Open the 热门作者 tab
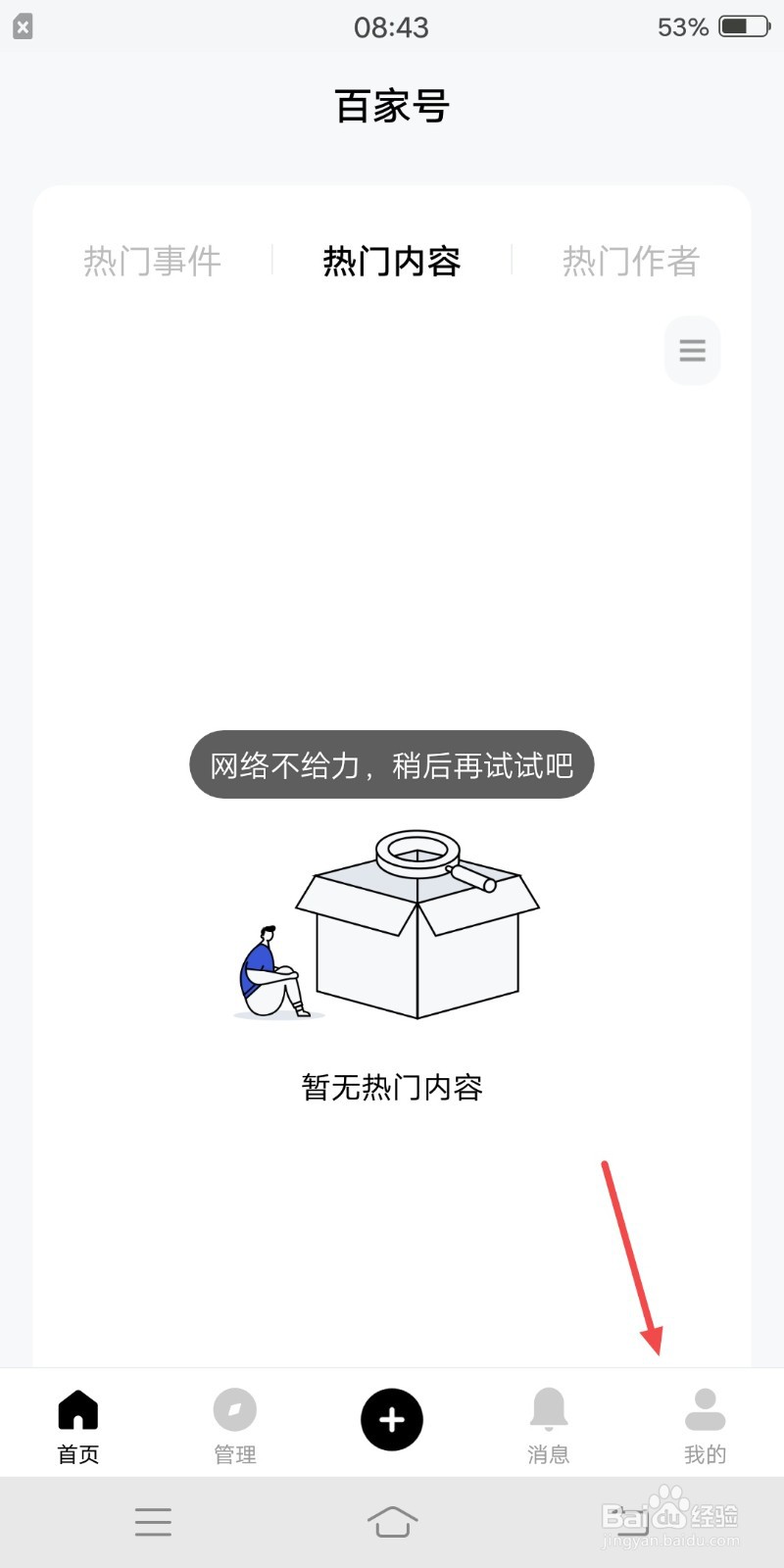 pyautogui.click(x=630, y=261)
